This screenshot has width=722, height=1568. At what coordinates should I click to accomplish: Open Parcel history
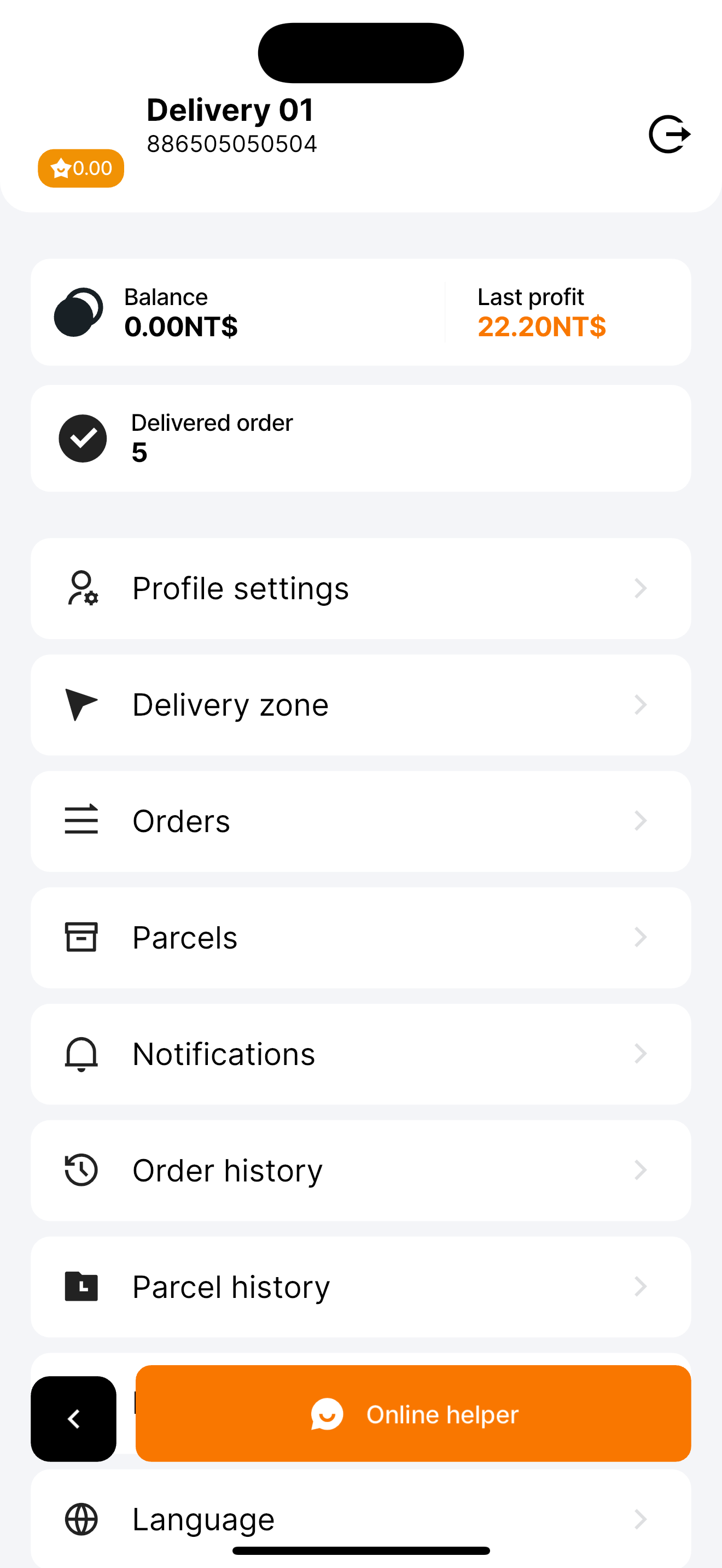(361, 1287)
